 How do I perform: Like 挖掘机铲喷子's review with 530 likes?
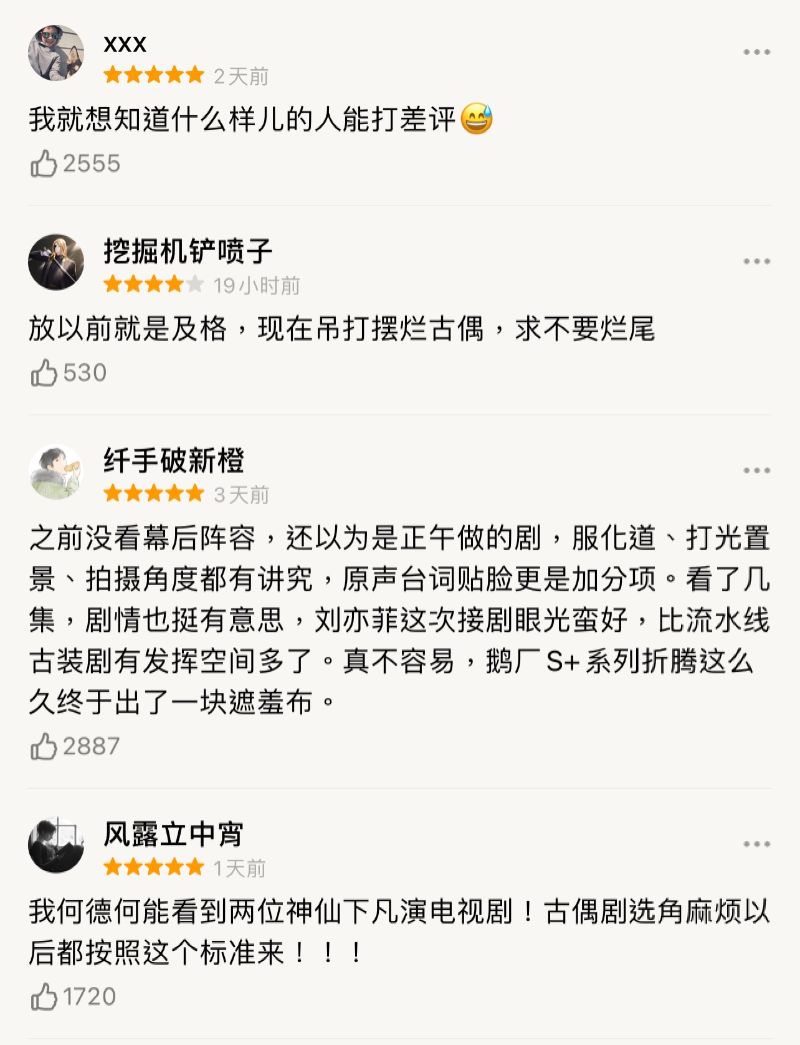pyautogui.click(x=44, y=373)
